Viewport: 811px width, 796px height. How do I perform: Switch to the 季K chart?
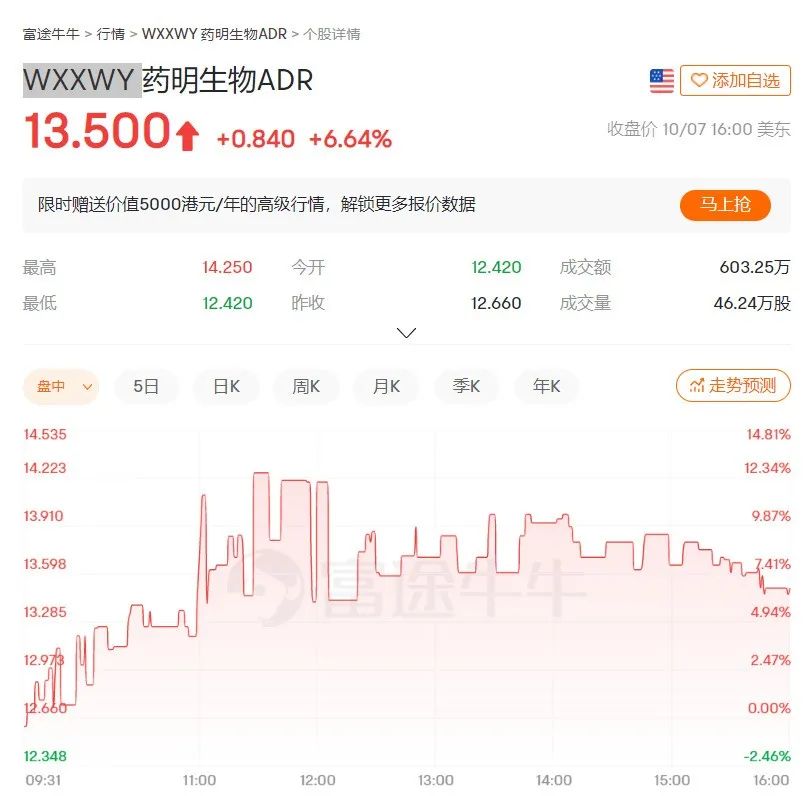pos(466,386)
